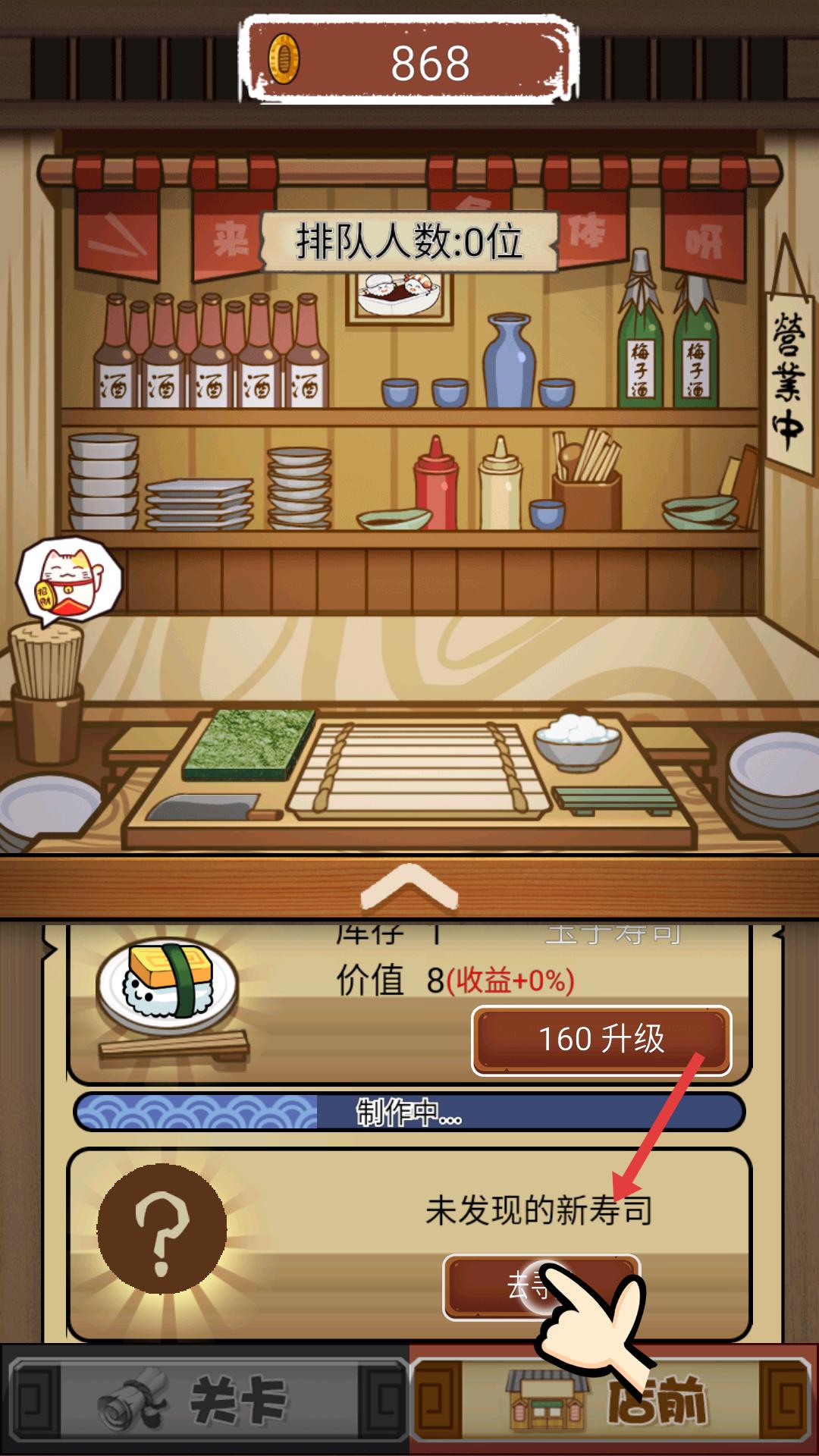Switch to the 店前 tab

coord(613,1401)
